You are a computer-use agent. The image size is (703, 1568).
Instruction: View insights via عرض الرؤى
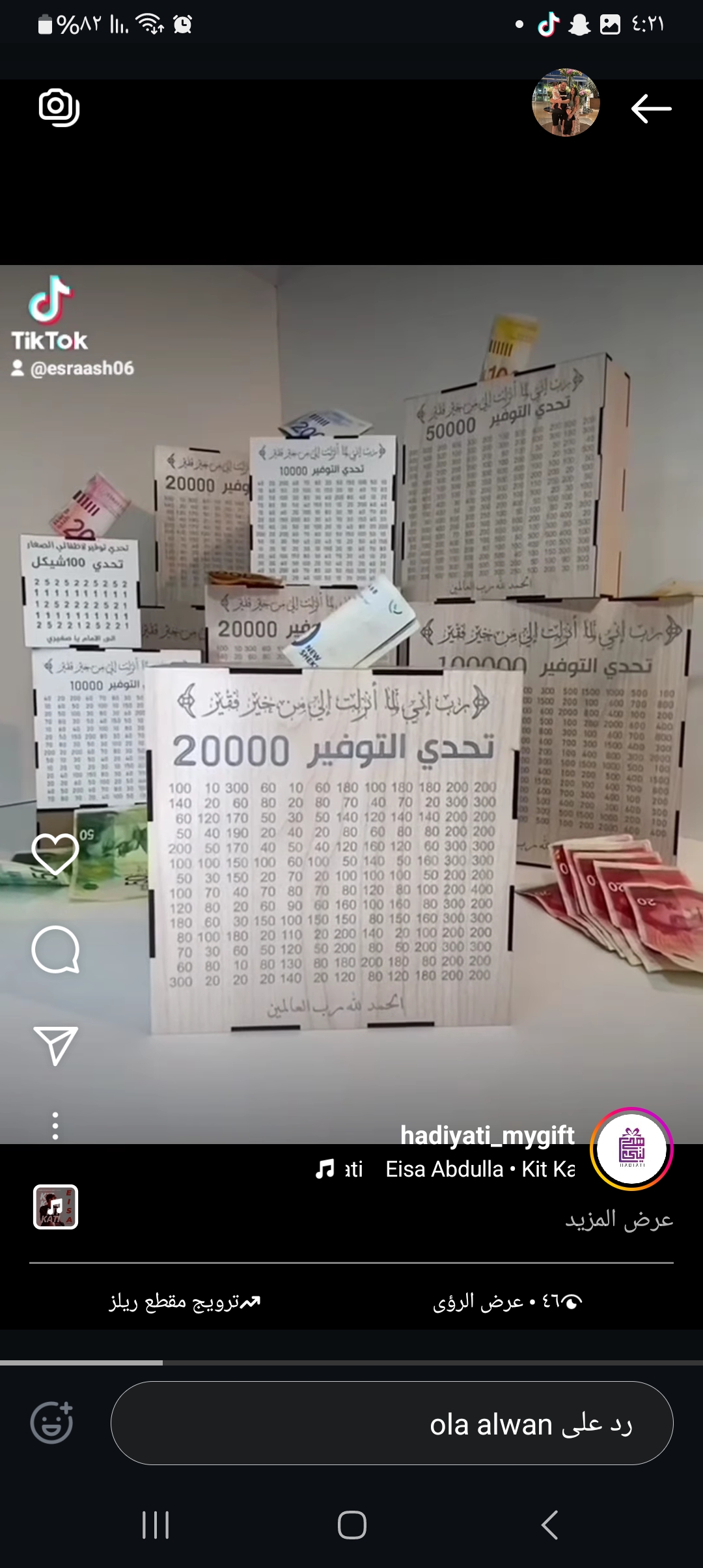(x=506, y=1302)
